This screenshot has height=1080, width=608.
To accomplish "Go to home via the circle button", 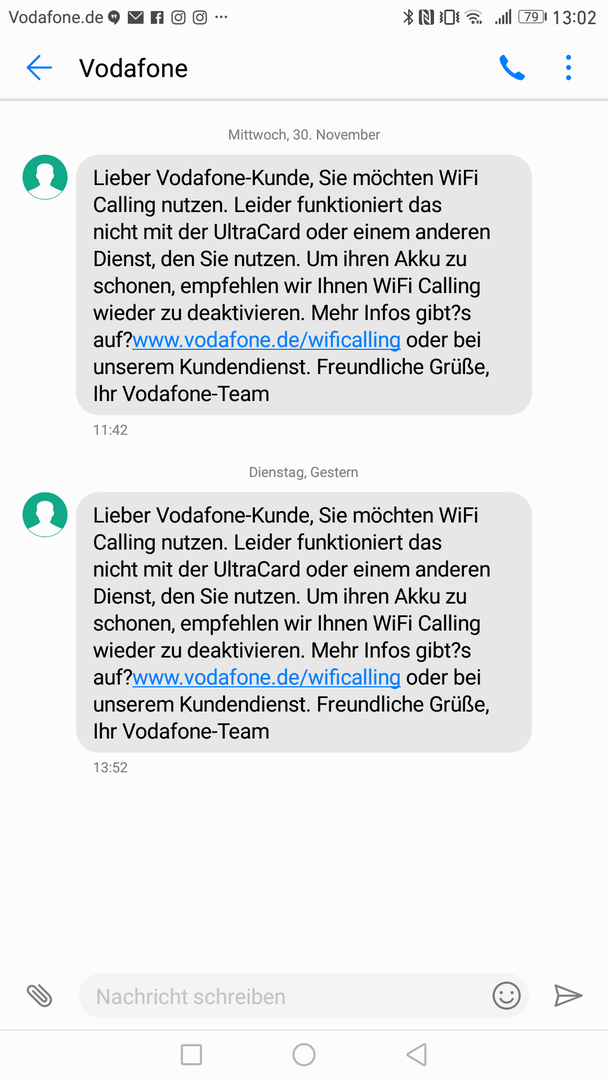I will [304, 1055].
